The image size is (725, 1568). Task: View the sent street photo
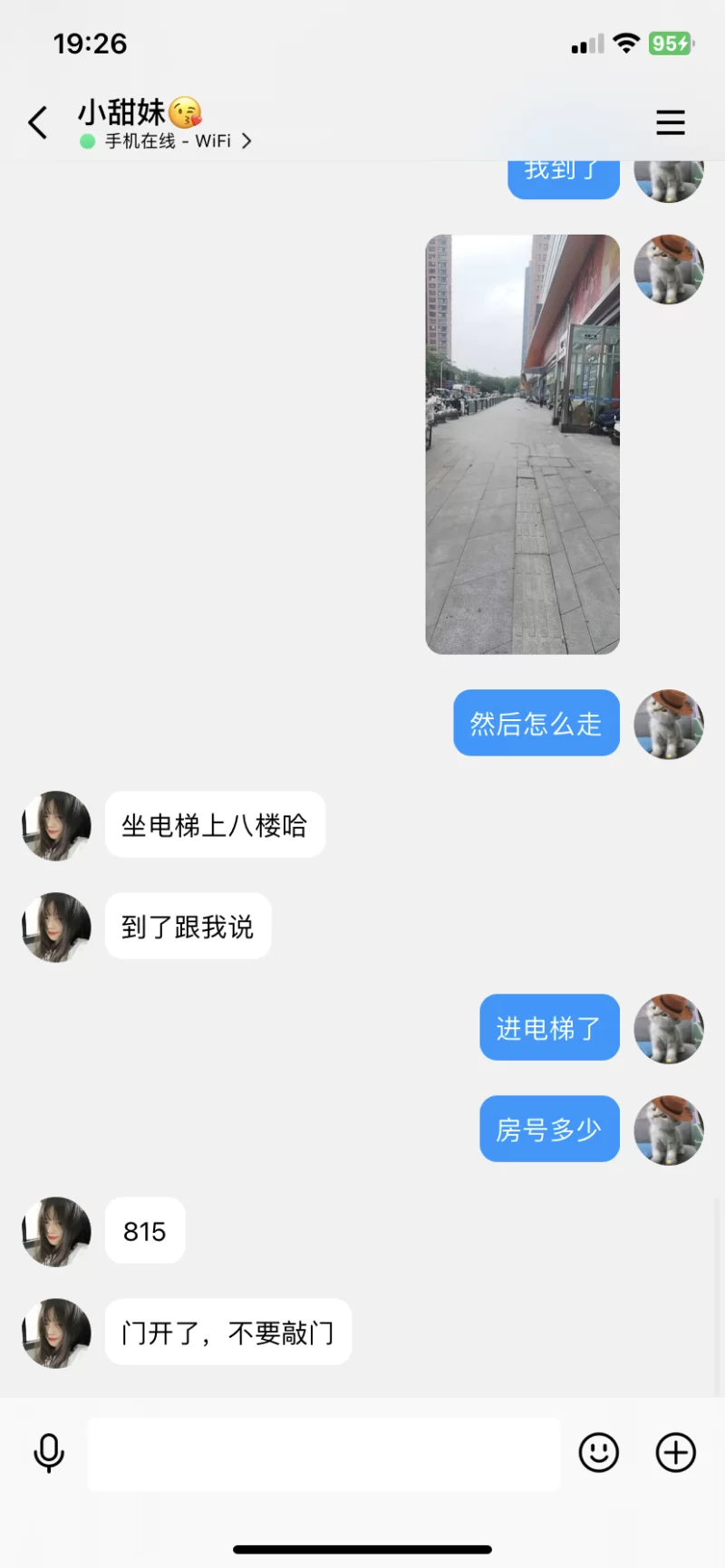(x=522, y=444)
